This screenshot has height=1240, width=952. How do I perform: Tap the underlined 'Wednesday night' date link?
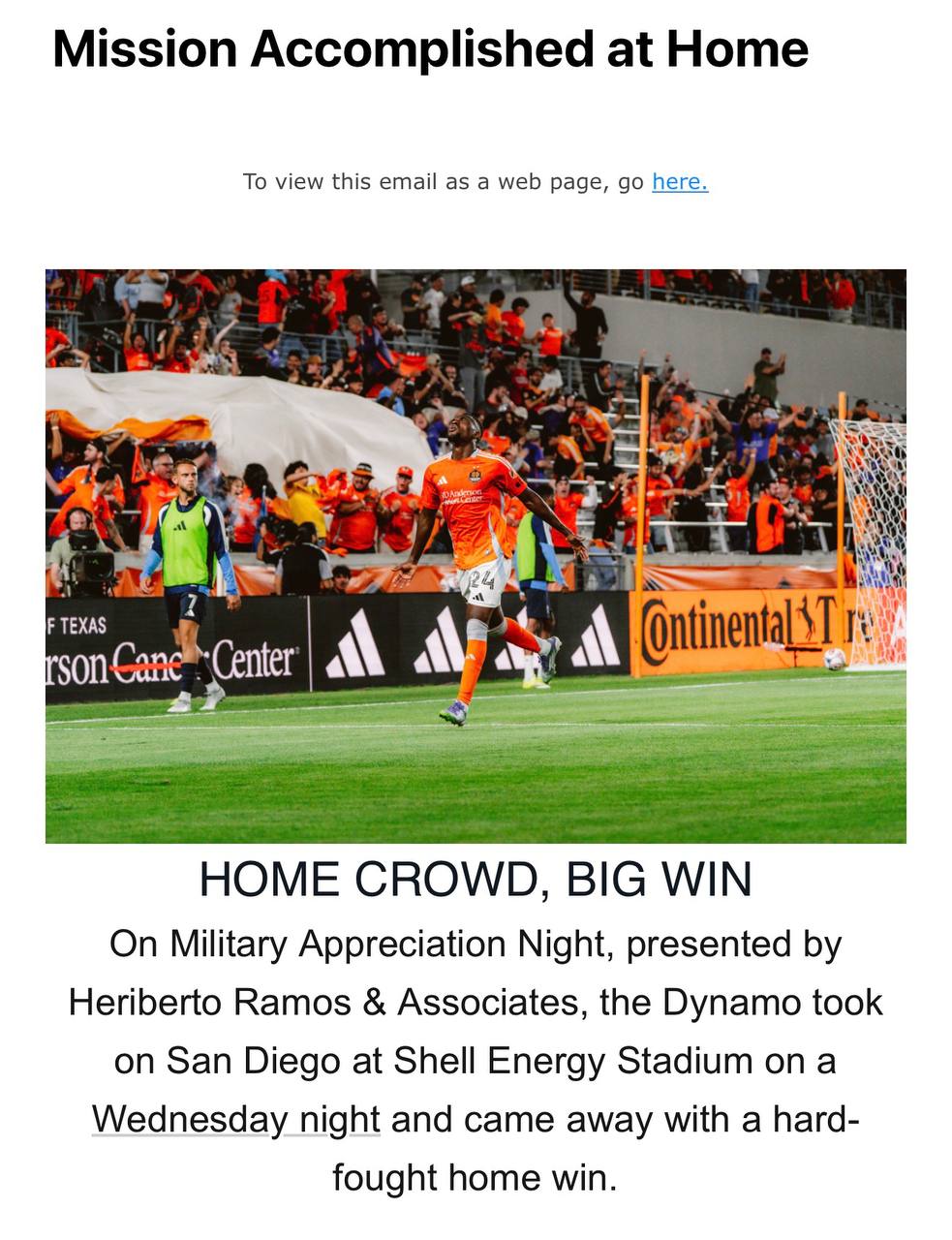tap(236, 1120)
